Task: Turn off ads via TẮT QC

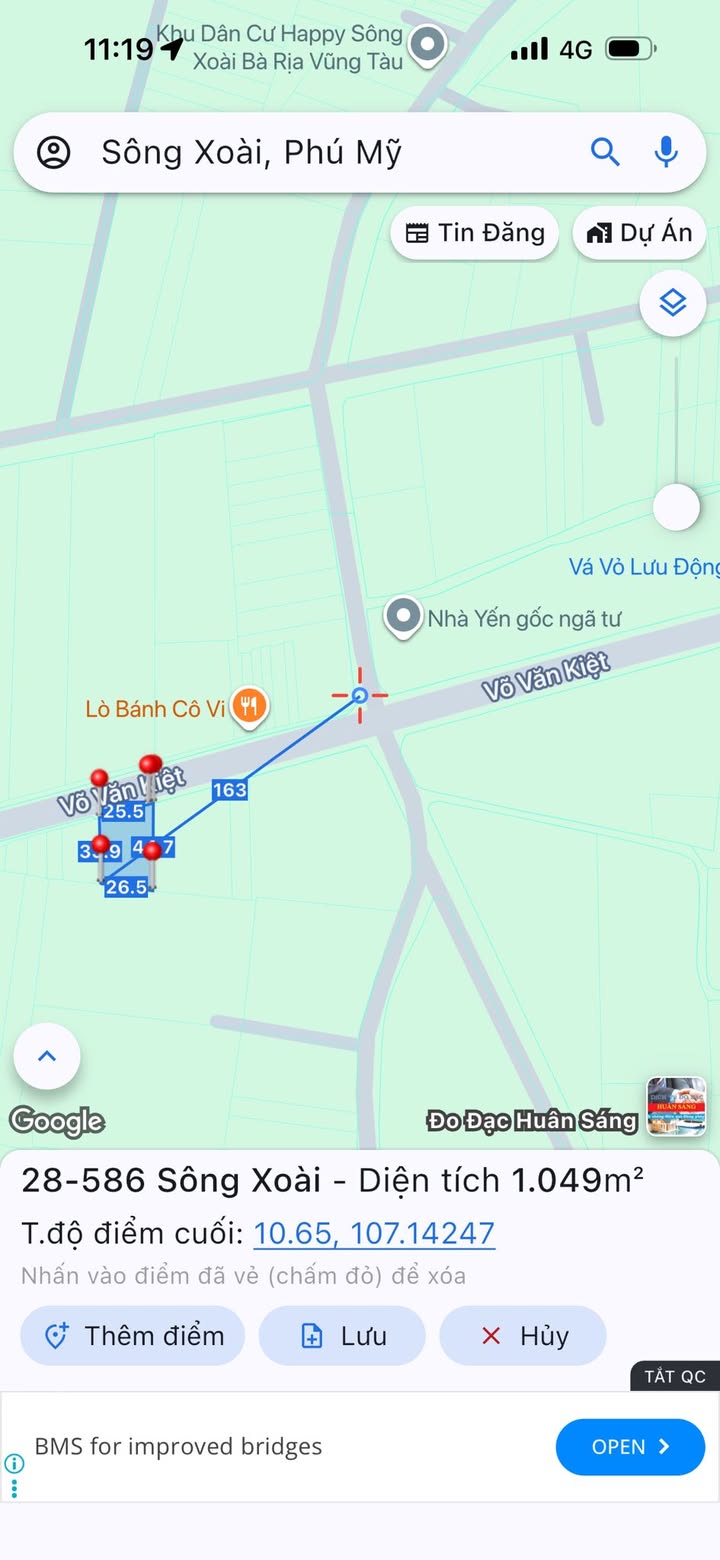Action: (675, 1377)
